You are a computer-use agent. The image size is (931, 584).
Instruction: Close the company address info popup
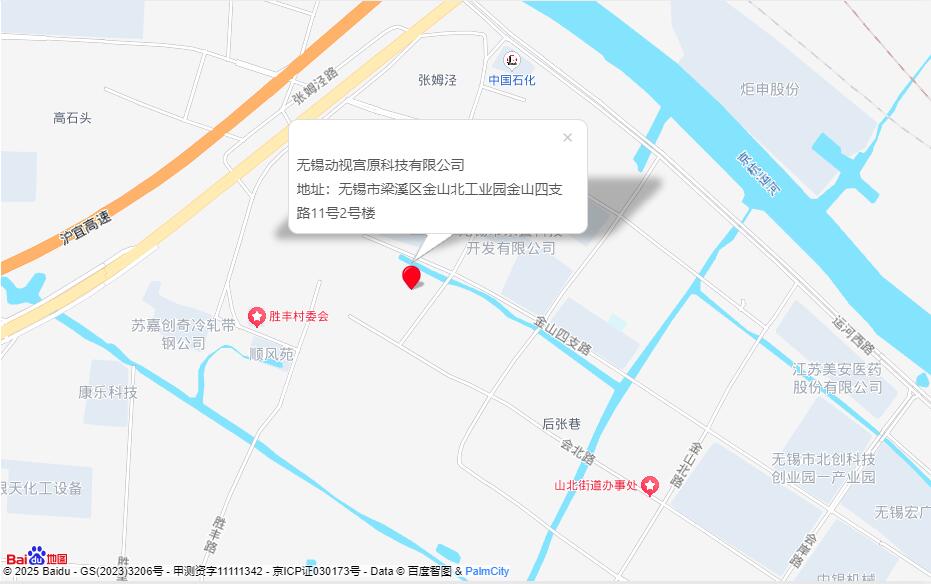[x=567, y=138]
